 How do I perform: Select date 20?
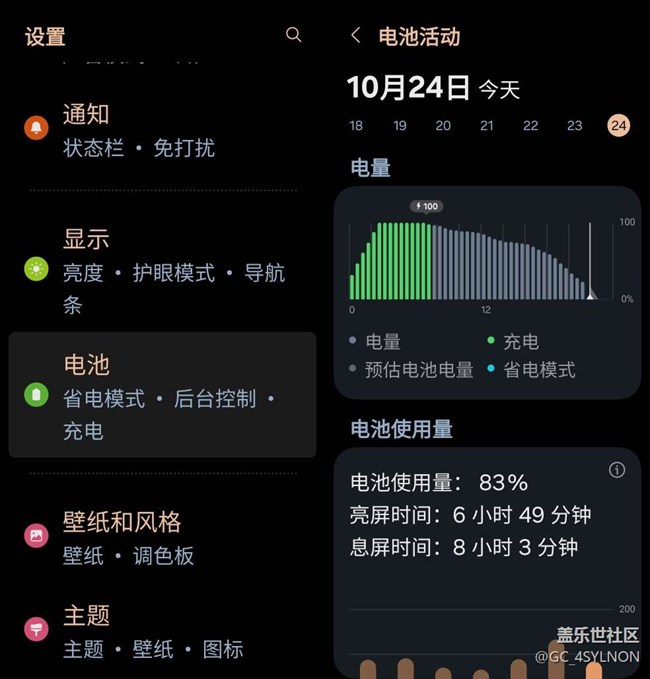pos(443,125)
